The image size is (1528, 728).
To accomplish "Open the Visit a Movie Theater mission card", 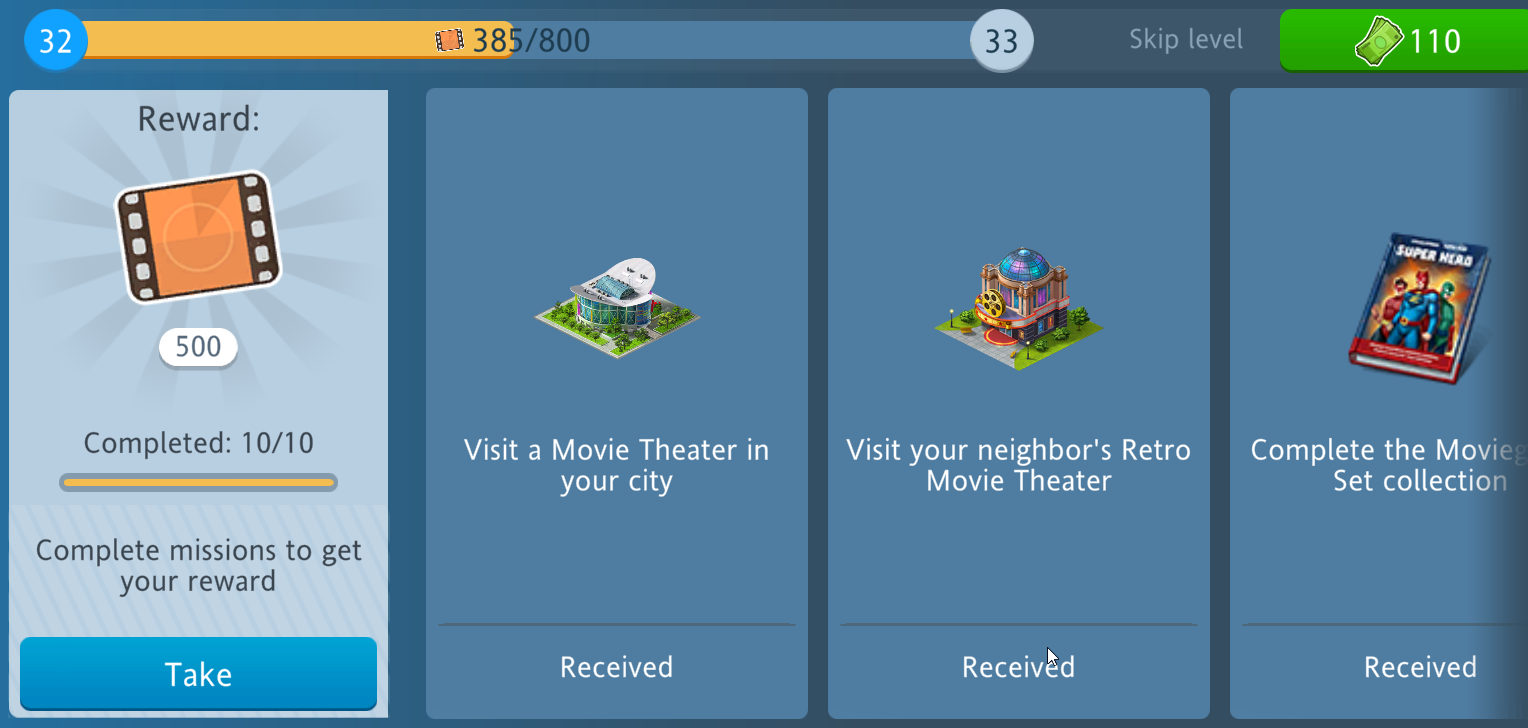I will pos(616,402).
